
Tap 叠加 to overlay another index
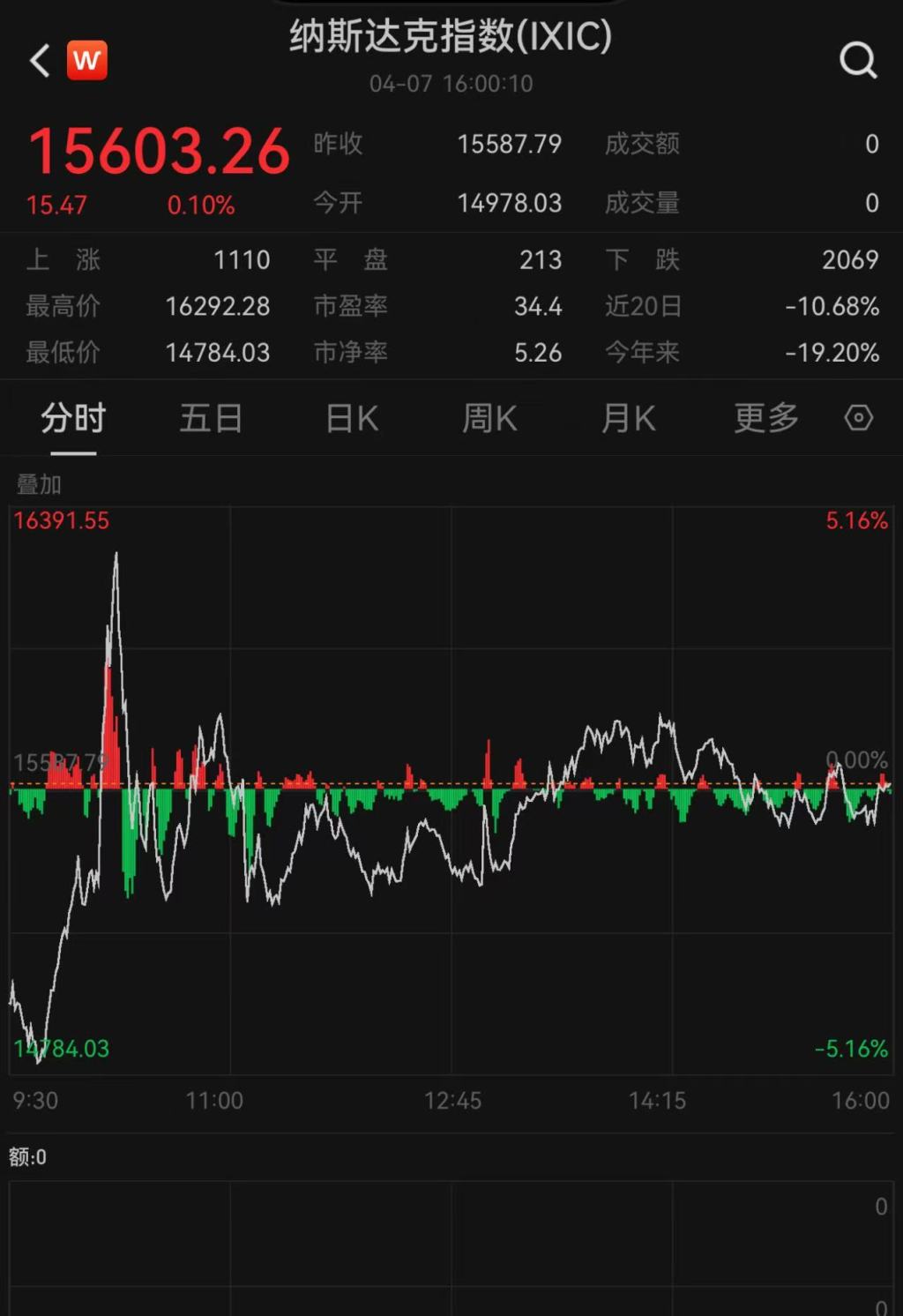click(39, 484)
